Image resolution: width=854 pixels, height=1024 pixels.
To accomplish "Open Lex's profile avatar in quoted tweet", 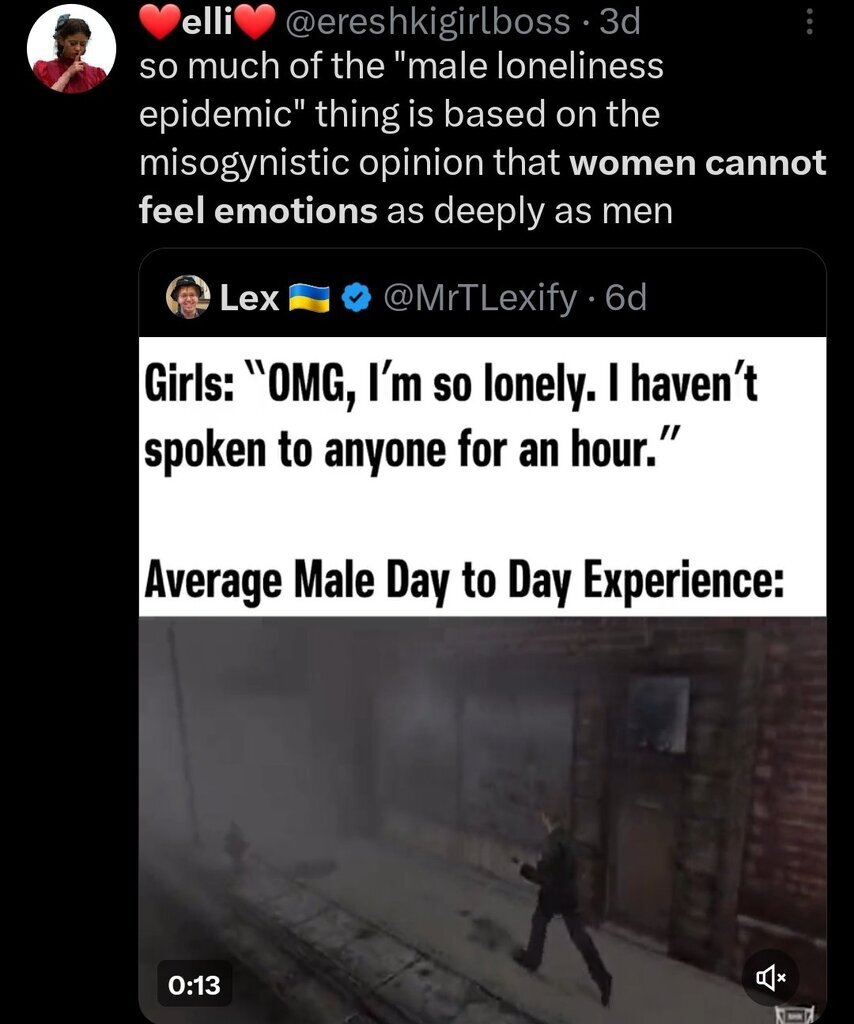I will click(188, 297).
